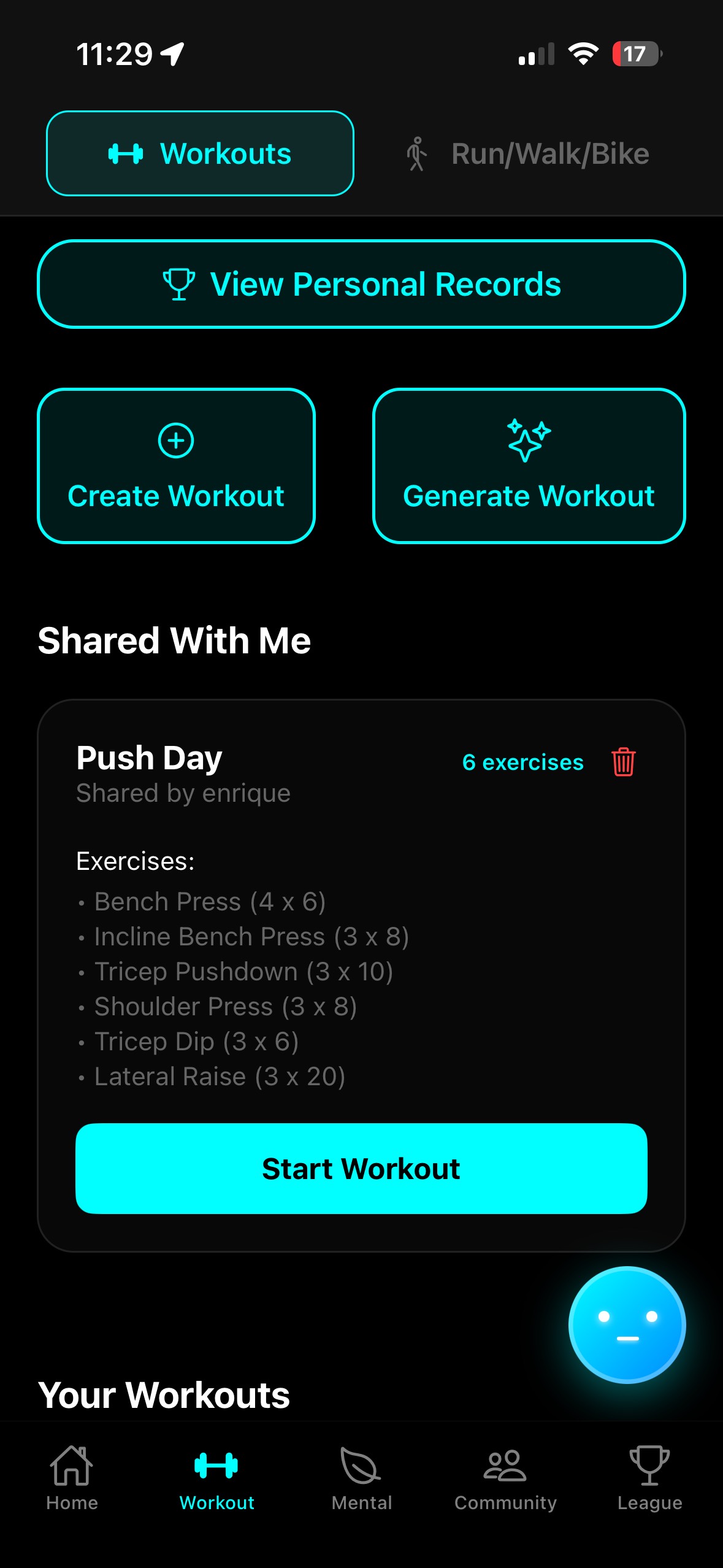
Task: Switch to the Community tab
Action: pos(505,1478)
